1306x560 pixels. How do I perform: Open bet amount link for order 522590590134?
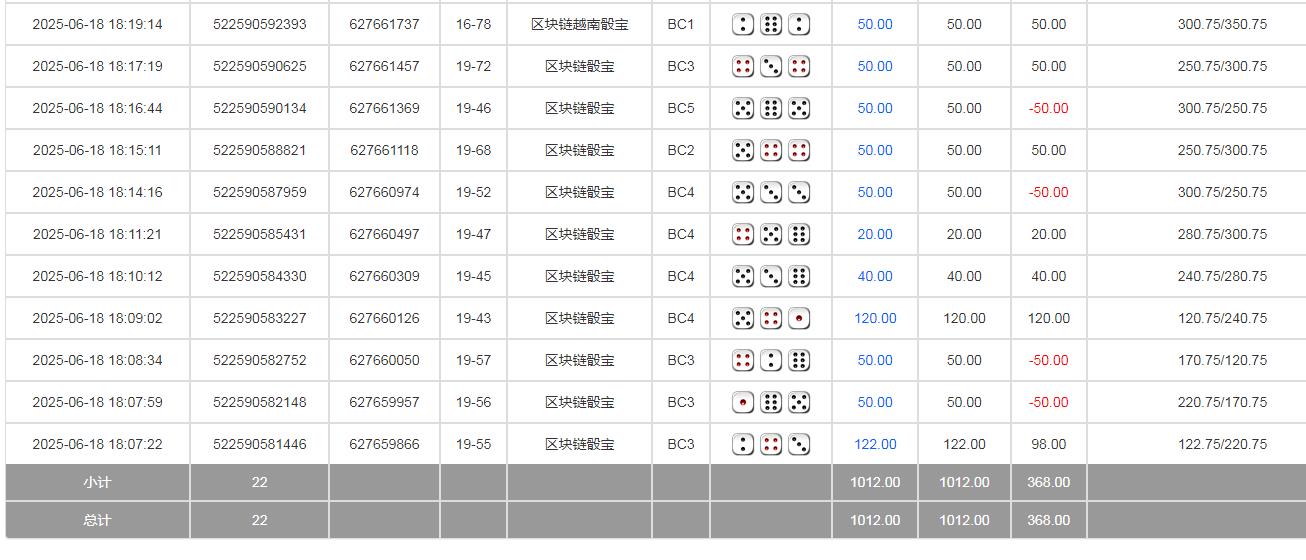pos(875,108)
